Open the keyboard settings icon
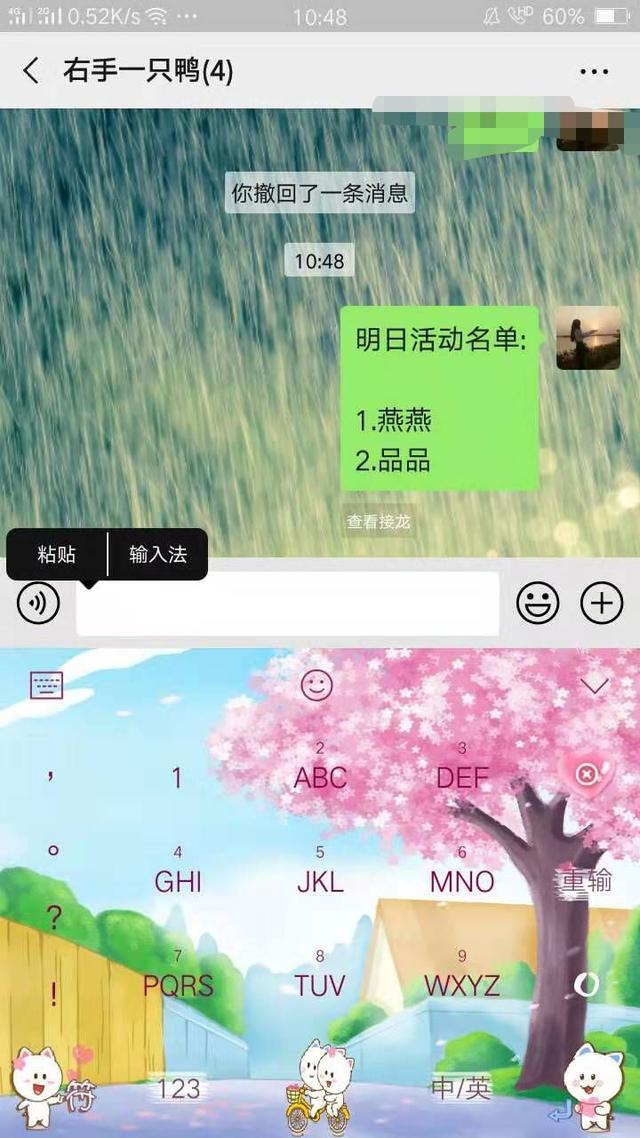This screenshot has width=640, height=1138. (x=47, y=685)
